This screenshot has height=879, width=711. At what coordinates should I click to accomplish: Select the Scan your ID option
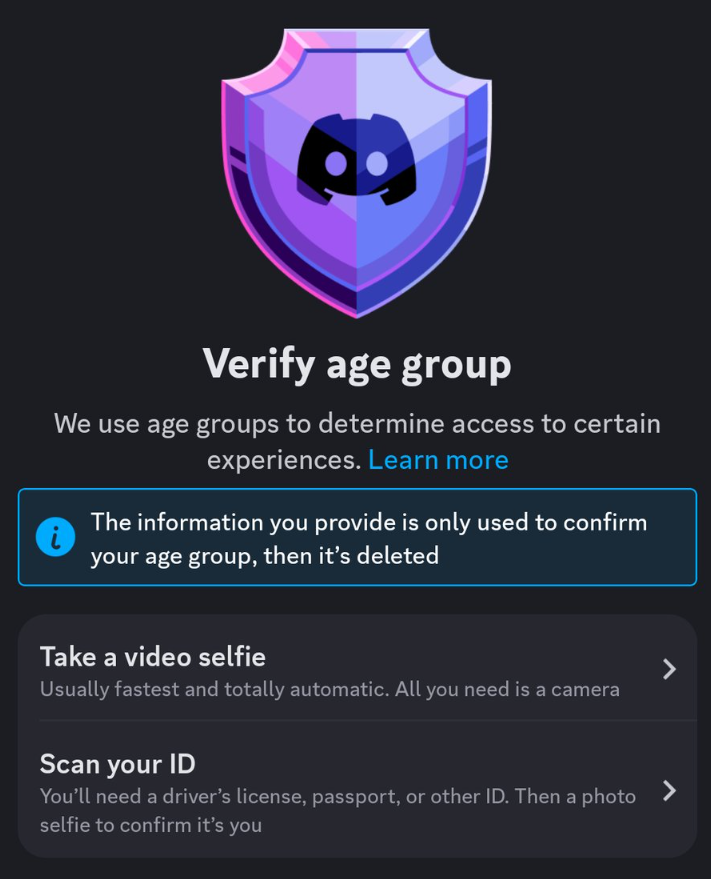356,792
